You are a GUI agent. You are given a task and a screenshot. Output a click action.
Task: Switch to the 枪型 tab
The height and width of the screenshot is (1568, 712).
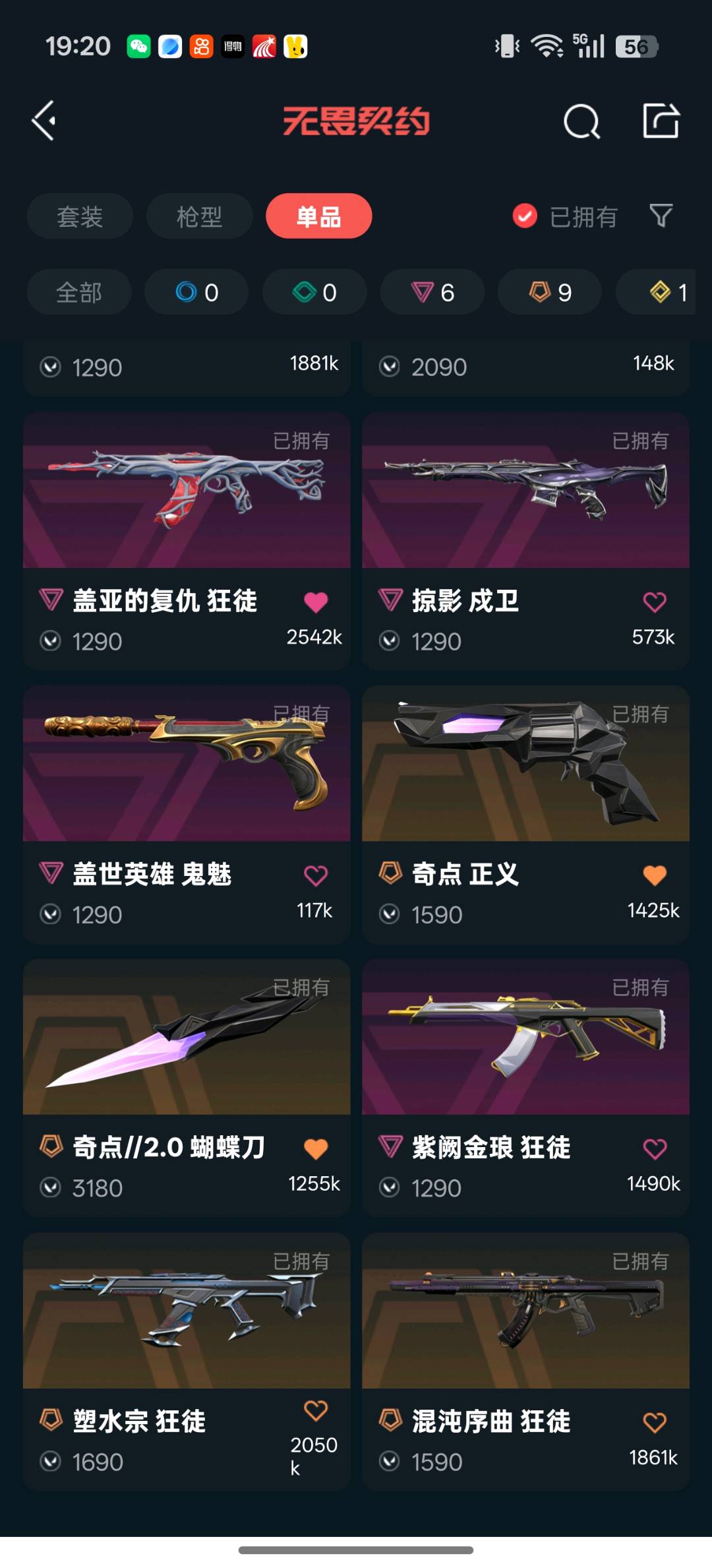[x=199, y=216]
